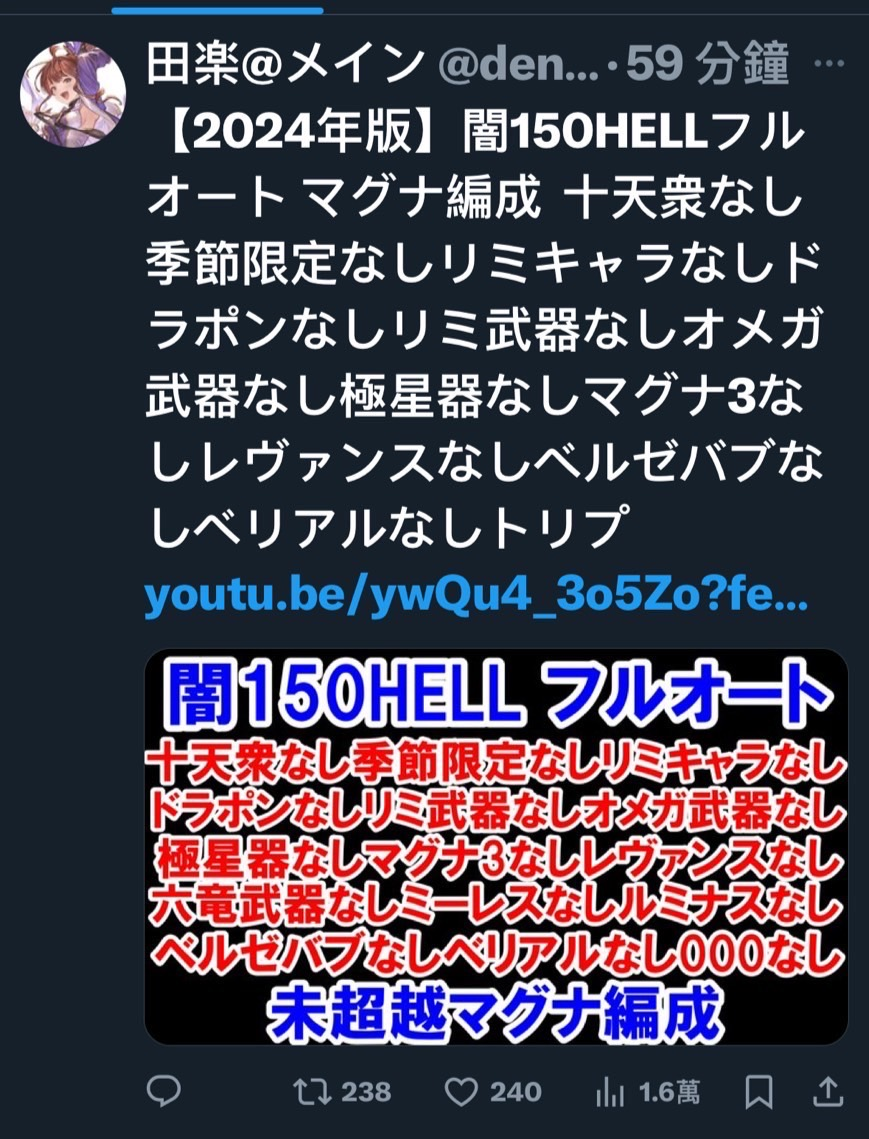Reply to 田楽@メイン's post
Screen dimensions: 869x1139
tap(163, 1090)
